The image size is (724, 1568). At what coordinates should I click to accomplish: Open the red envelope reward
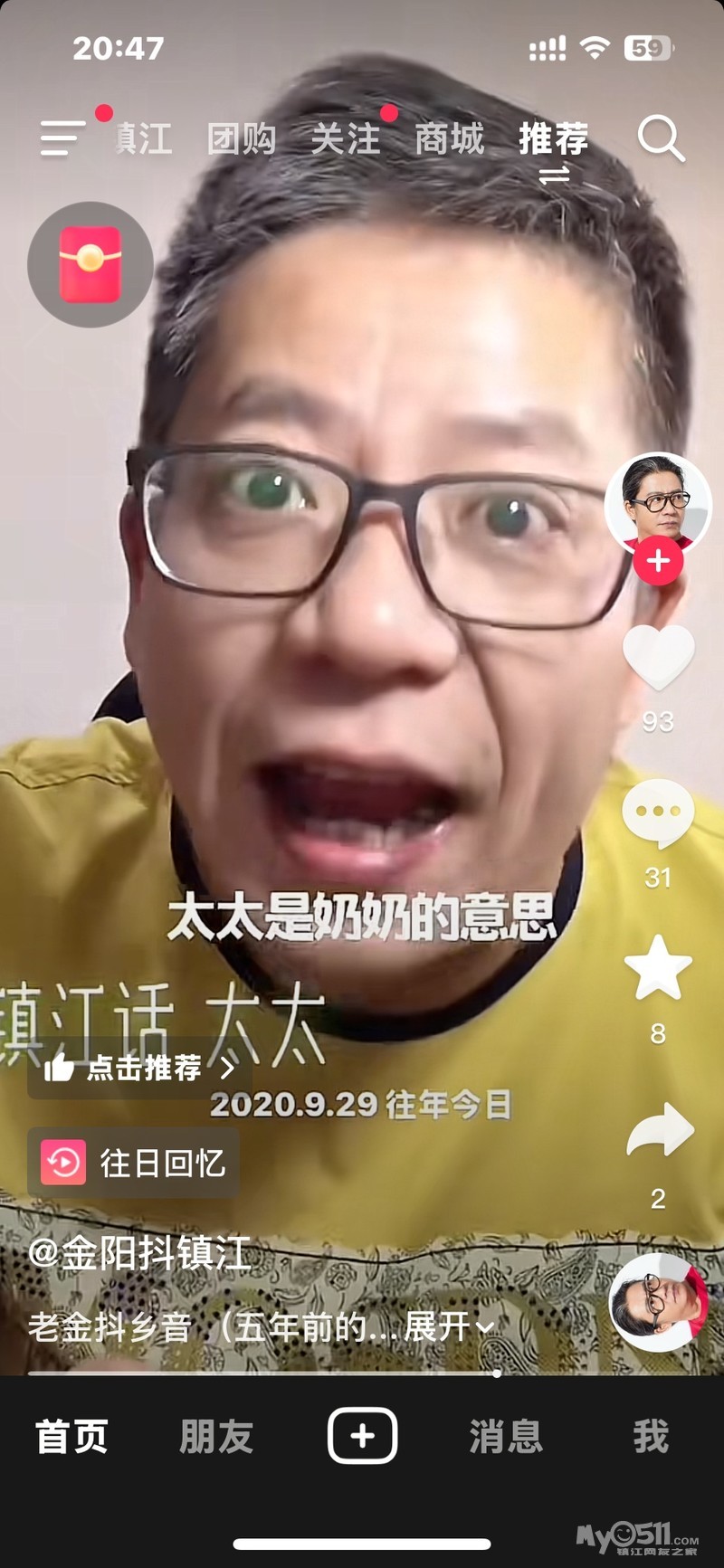[90, 264]
